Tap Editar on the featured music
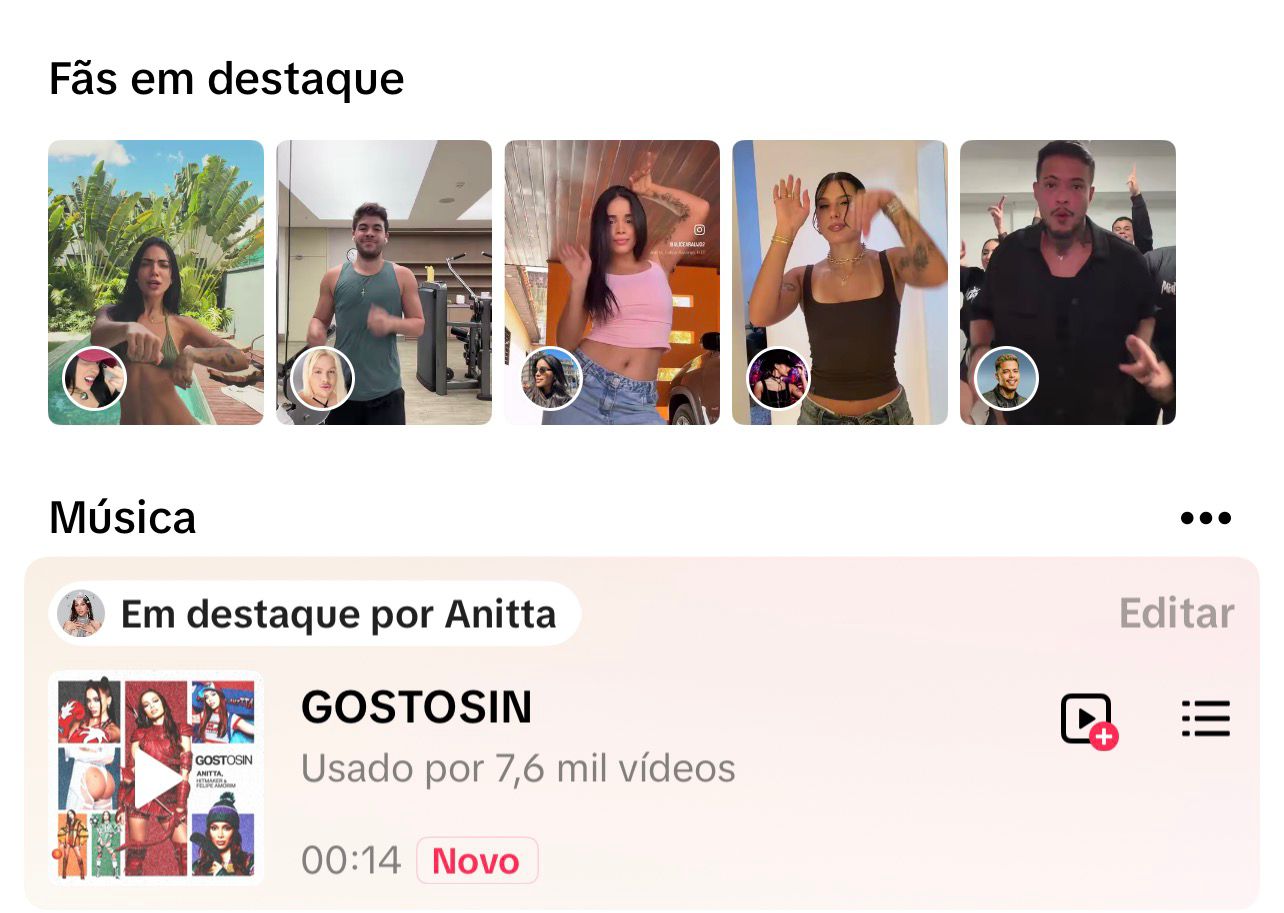The width and height of the screenshot is (1284, 913). tap(1176, 613)
